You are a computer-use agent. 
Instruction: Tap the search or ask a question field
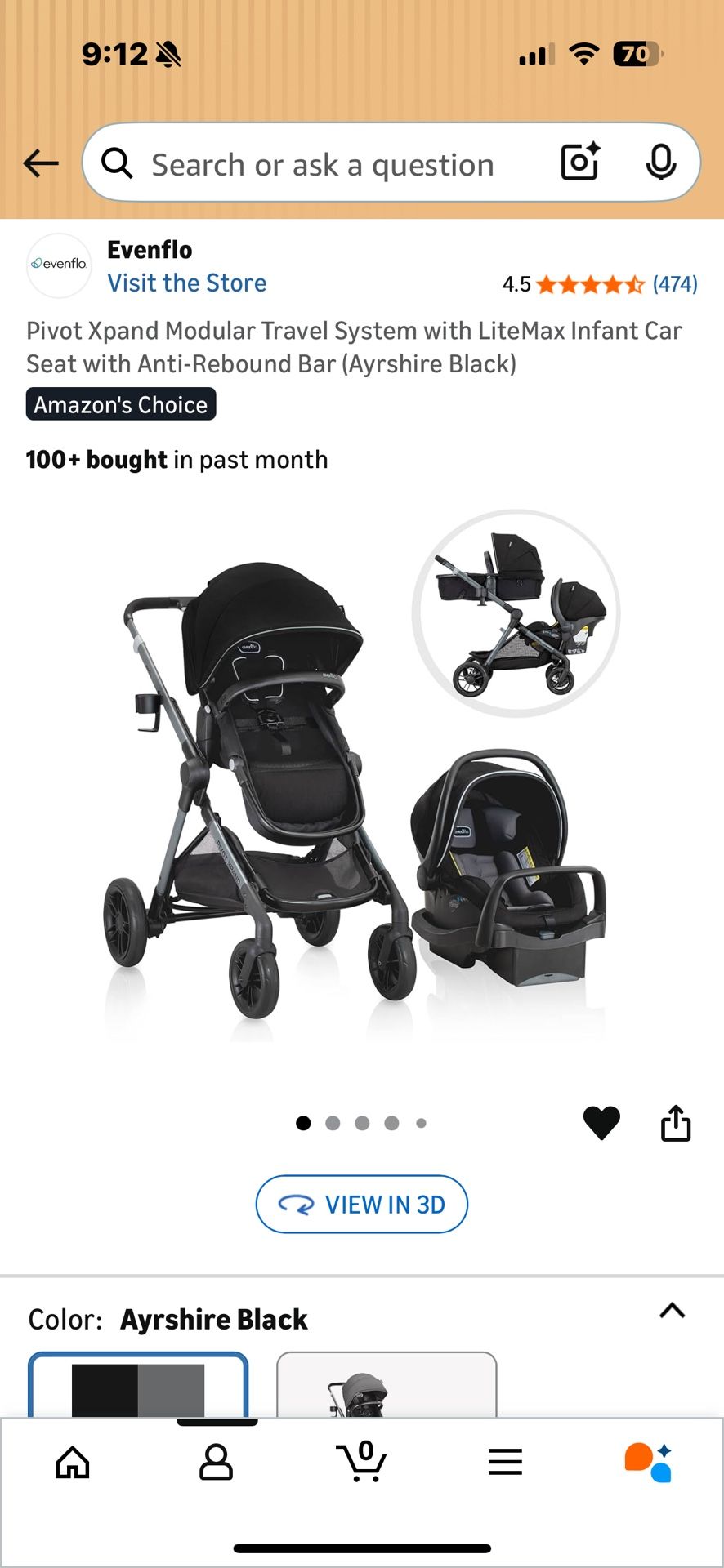[323, 165]
